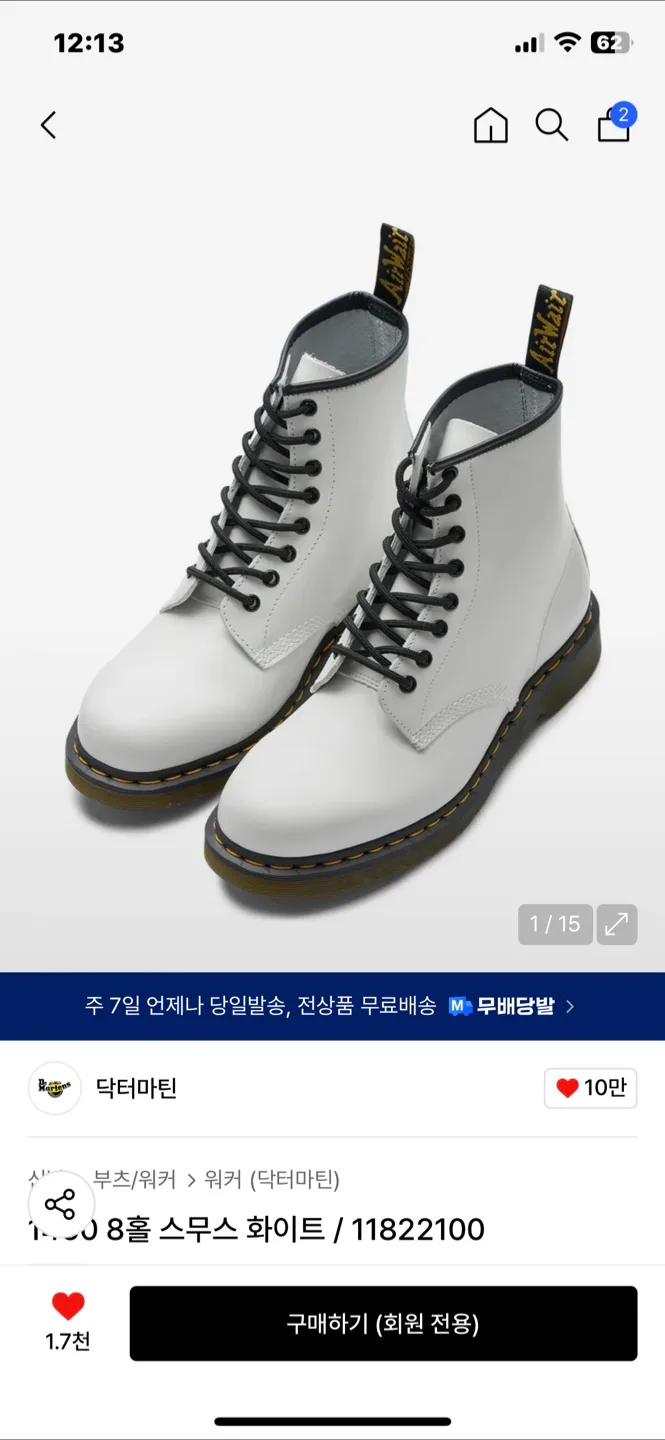The width and height of the screenshot is (665, 1440).
Task: Tap 구매하기 (회원 전용) button
Action: coord(383,1324)
